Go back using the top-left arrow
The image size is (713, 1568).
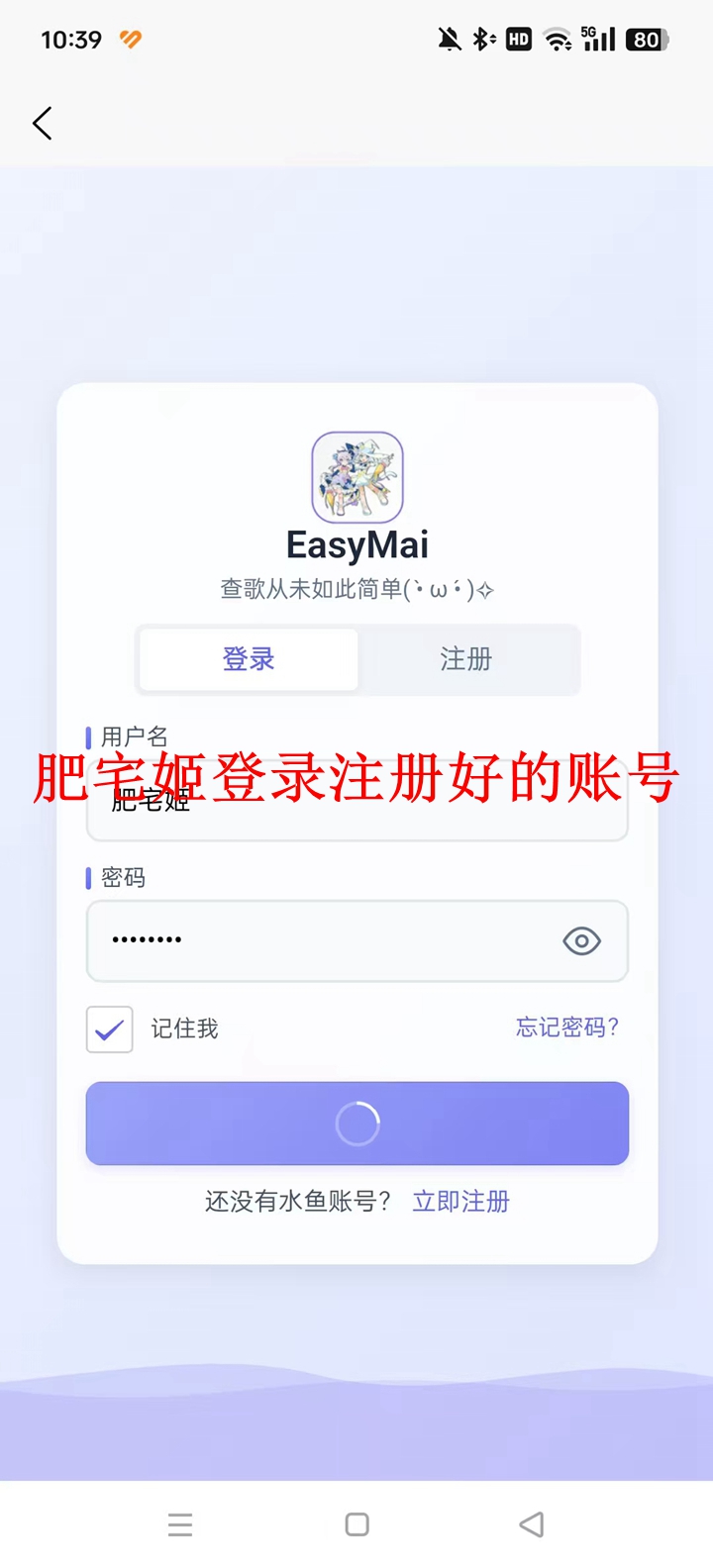click(43, 124)
